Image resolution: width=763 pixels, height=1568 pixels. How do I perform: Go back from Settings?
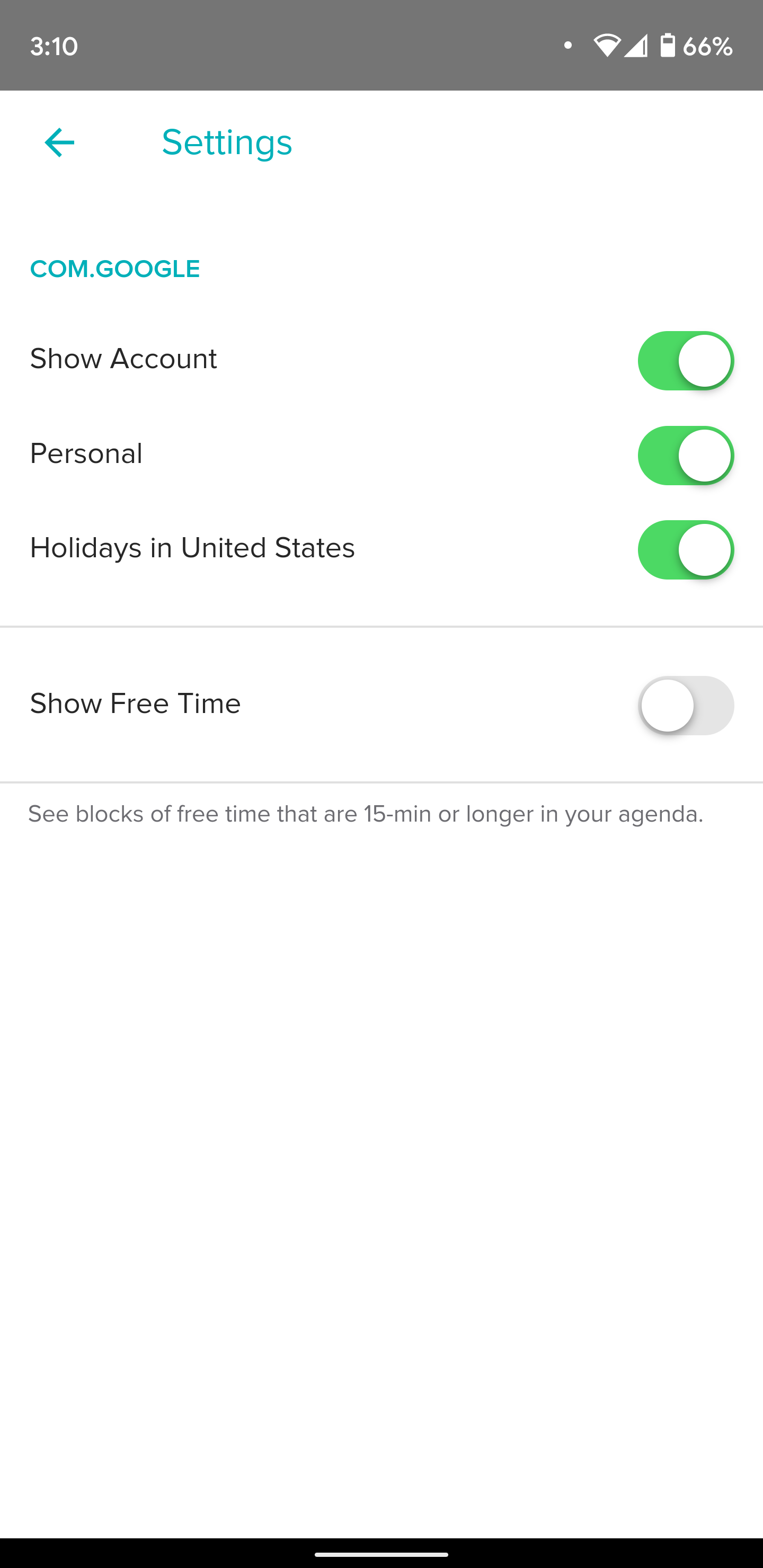60,142
